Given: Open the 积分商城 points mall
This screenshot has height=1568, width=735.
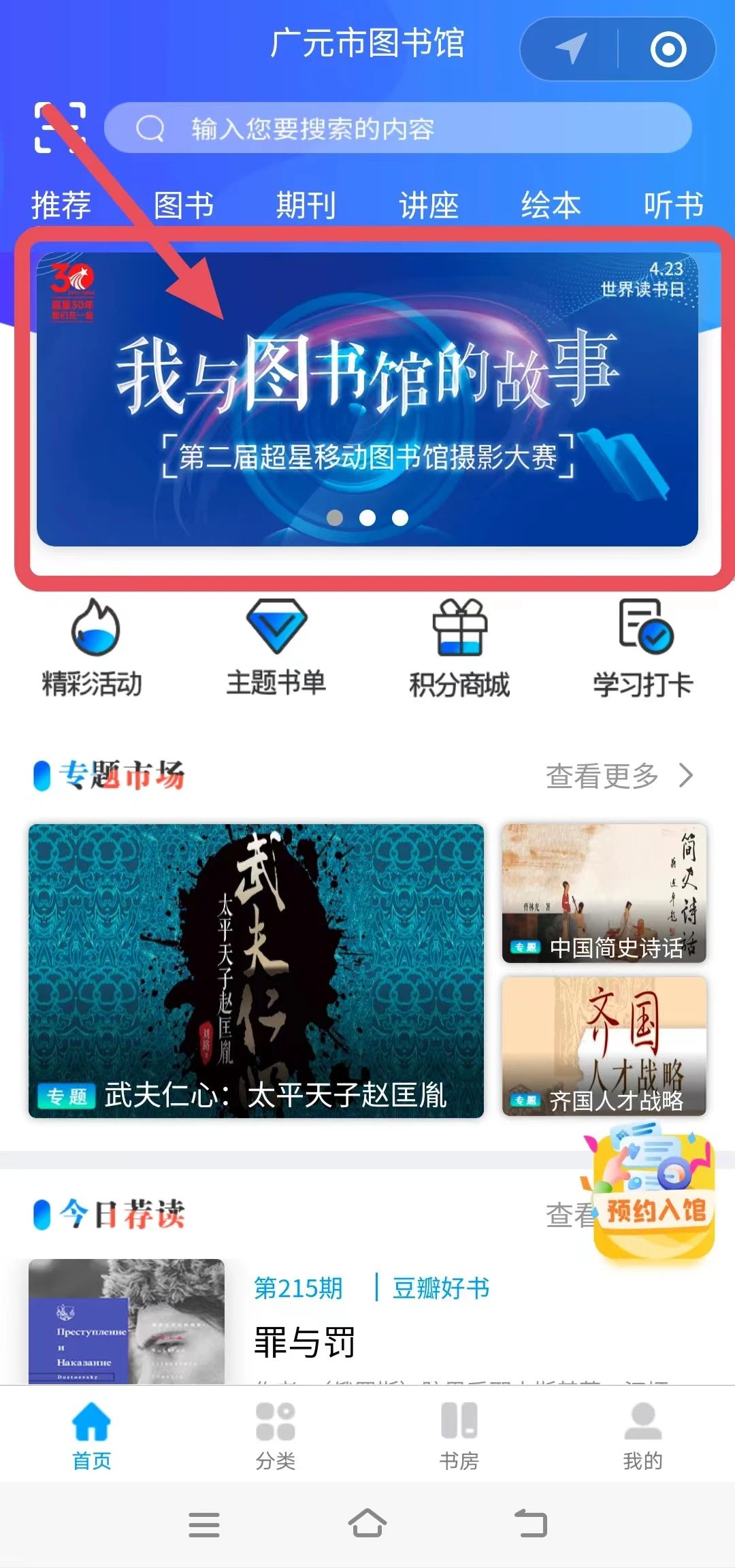Looking at the screenshot, I should point(459,650).
